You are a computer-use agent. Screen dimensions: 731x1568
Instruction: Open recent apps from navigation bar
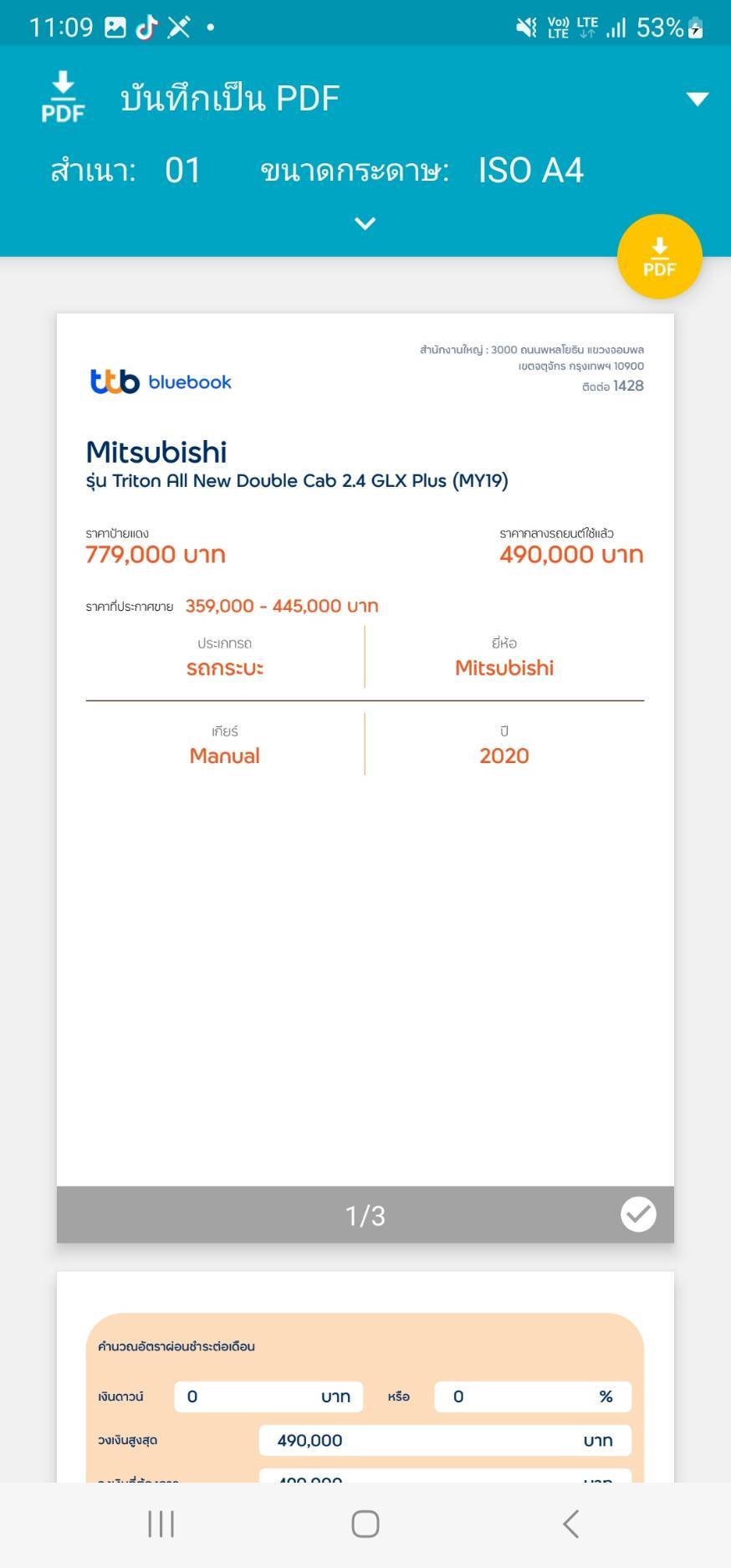pos(161,1524)
